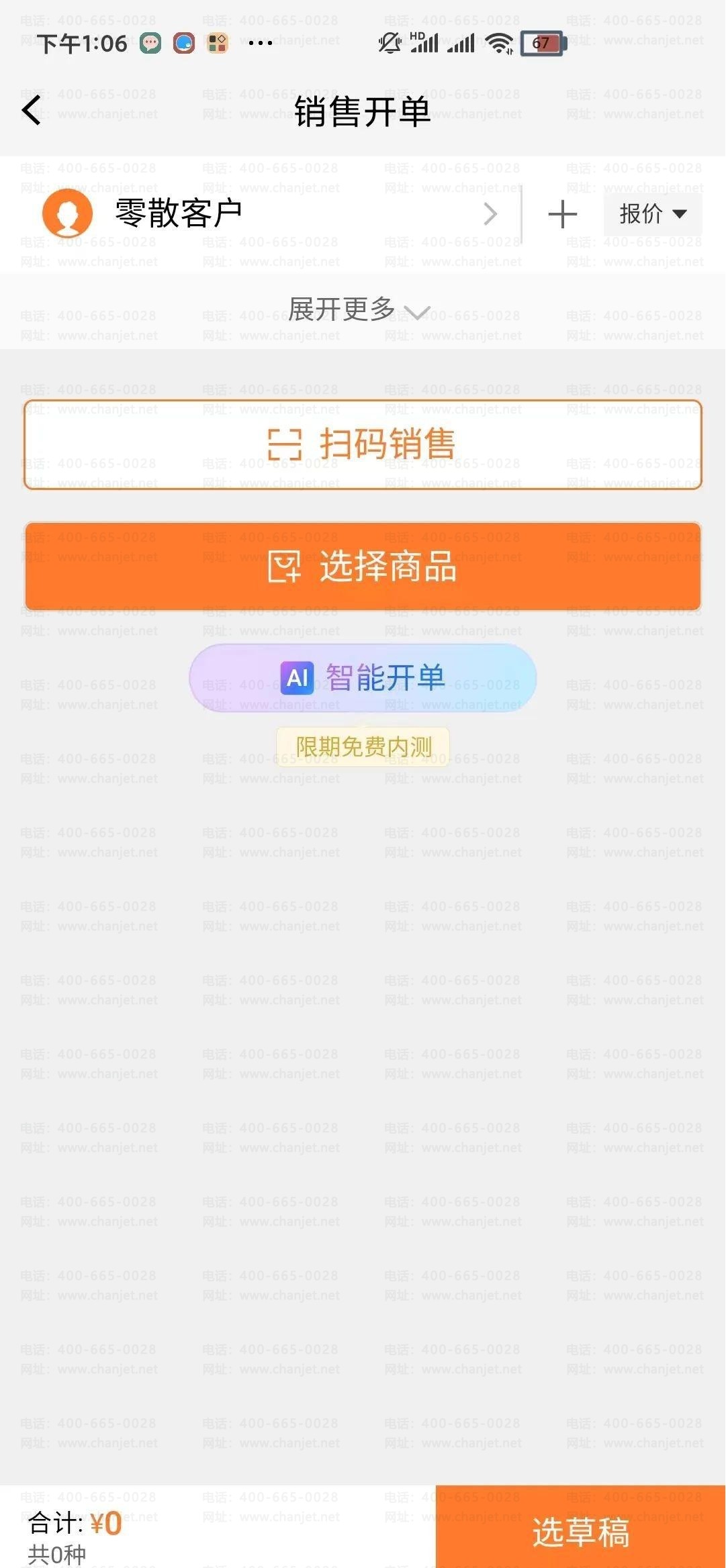726x1568 pixels.
Task: Open the 零散客户 customer selector
Action: click(x=269, y=214)
